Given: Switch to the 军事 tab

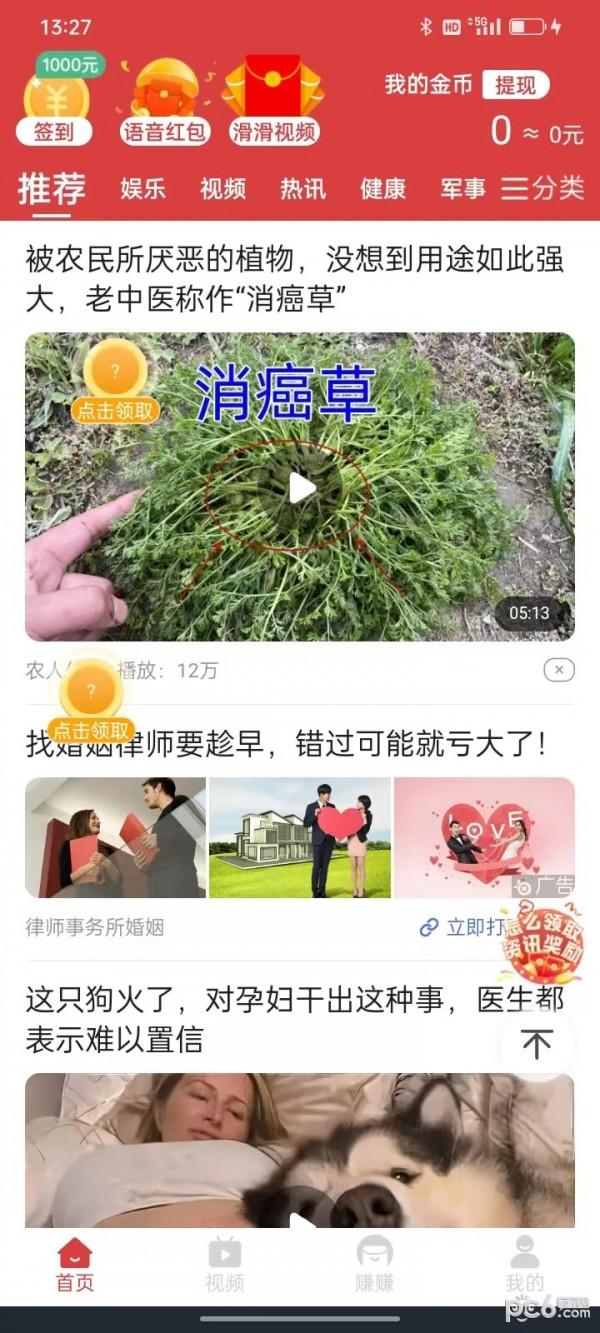Looking at the screenshot, I should click(462, 188).
